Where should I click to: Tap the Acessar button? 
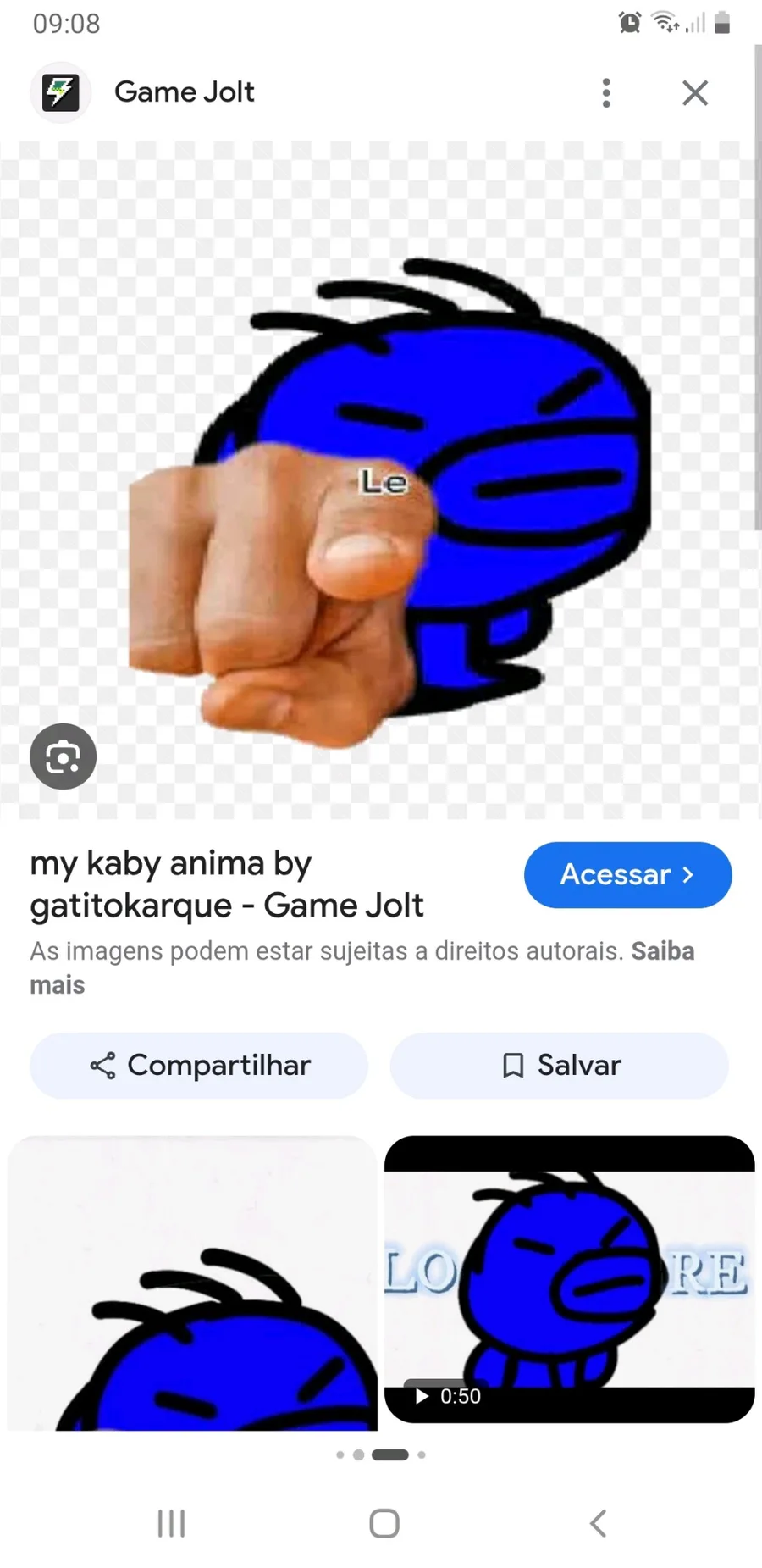coord(627,875)
